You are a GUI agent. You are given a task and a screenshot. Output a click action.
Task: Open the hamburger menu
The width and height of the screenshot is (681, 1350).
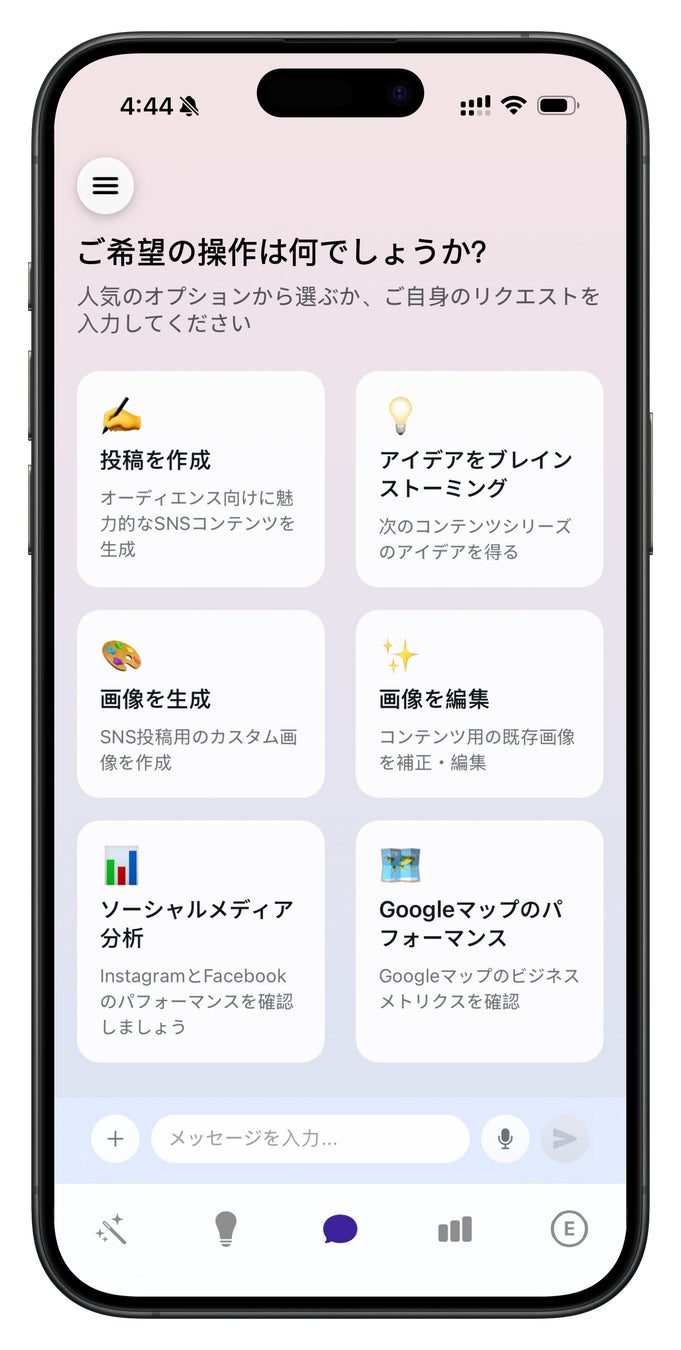pyautogui.click(x=105, y=186)
